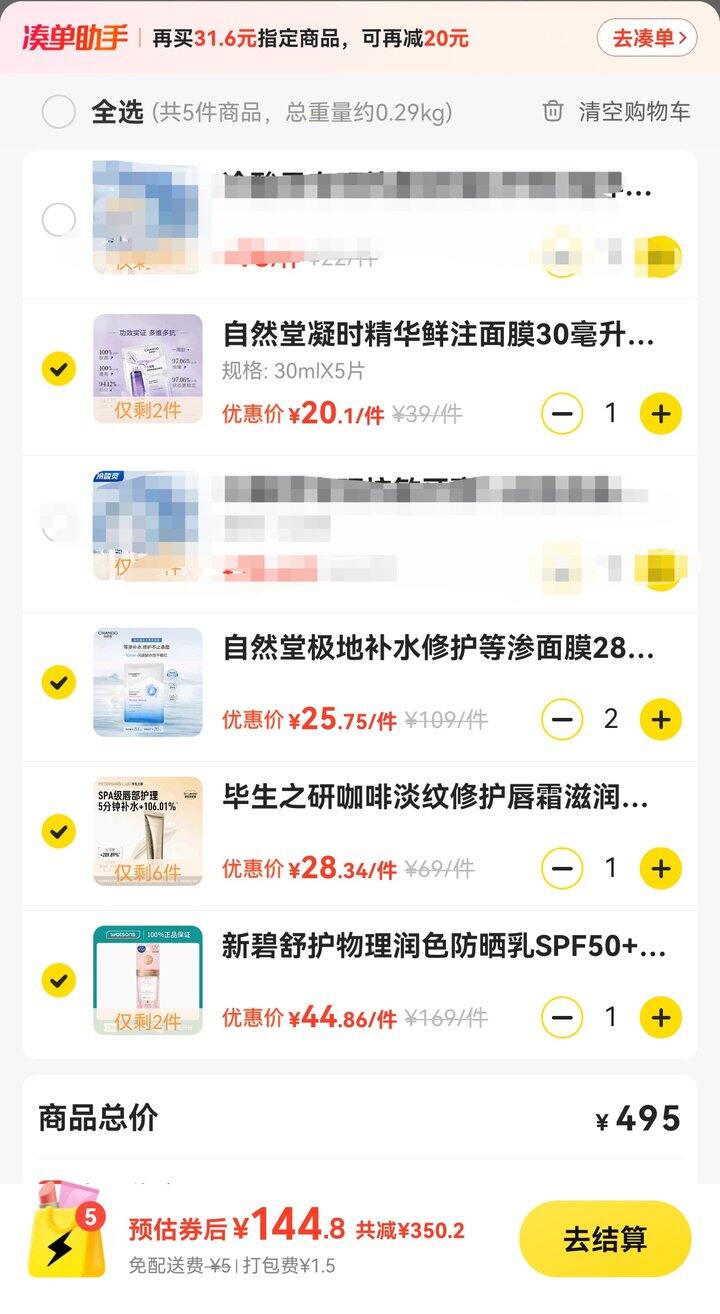Increase quantity of 自然堂极地补水修护等渗面膜
This screenshot has height=1314, width=720.
click(x=660, y=719)
